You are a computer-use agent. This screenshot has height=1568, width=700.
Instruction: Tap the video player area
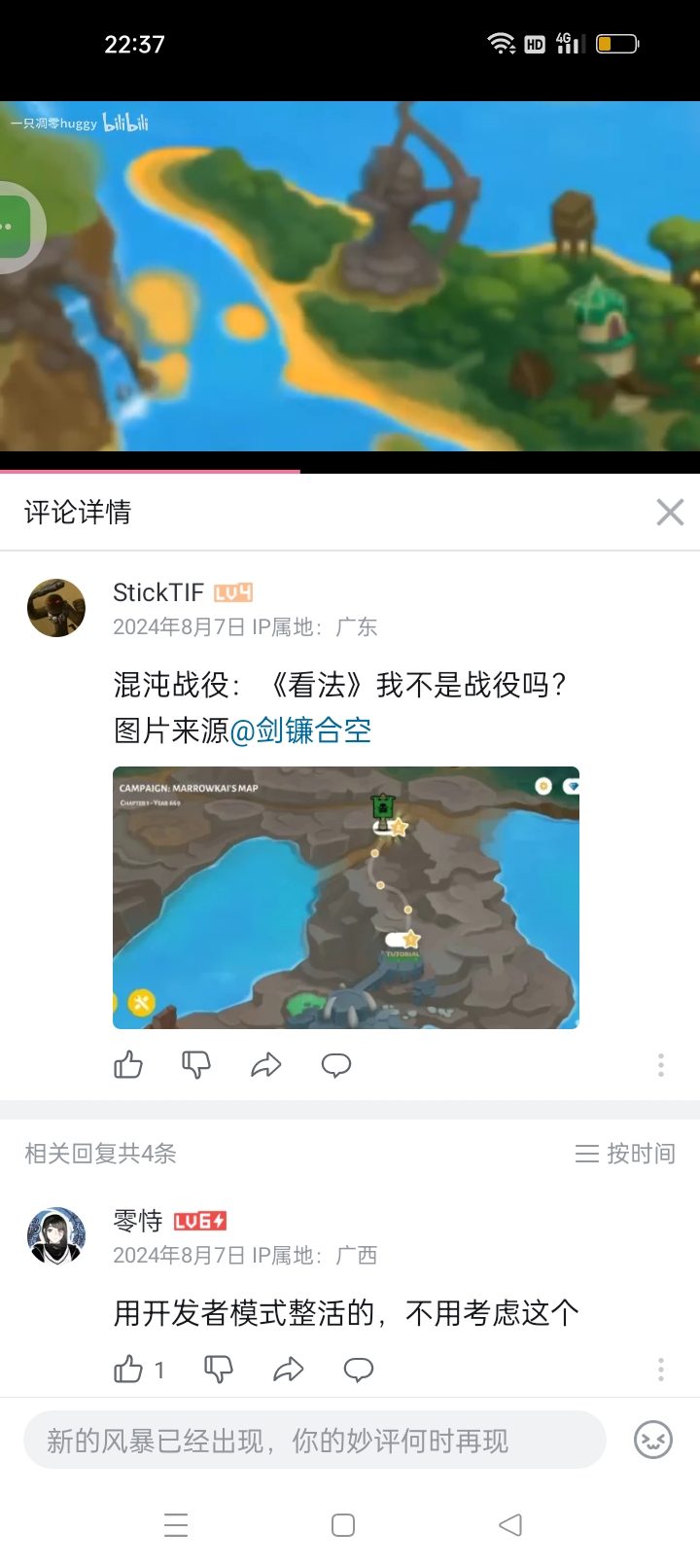click(x=350, y=277)
